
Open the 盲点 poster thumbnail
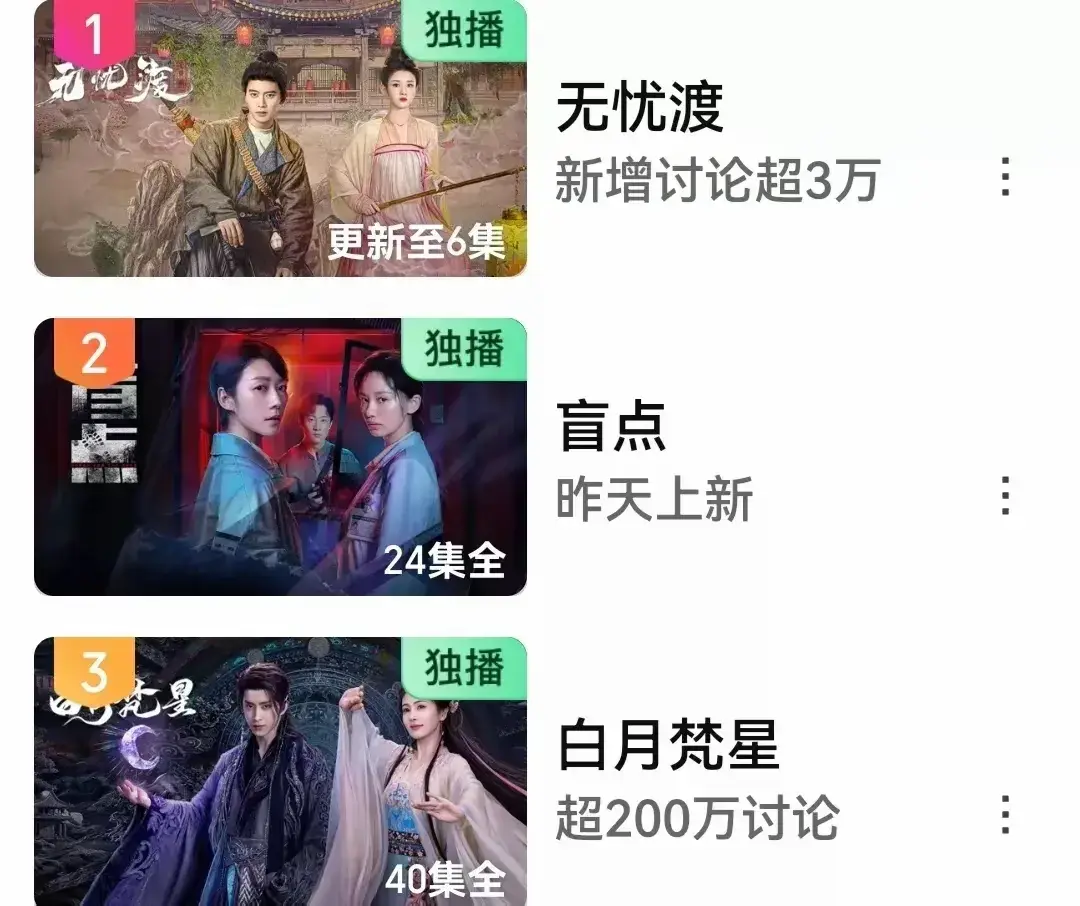click(280, 457)
